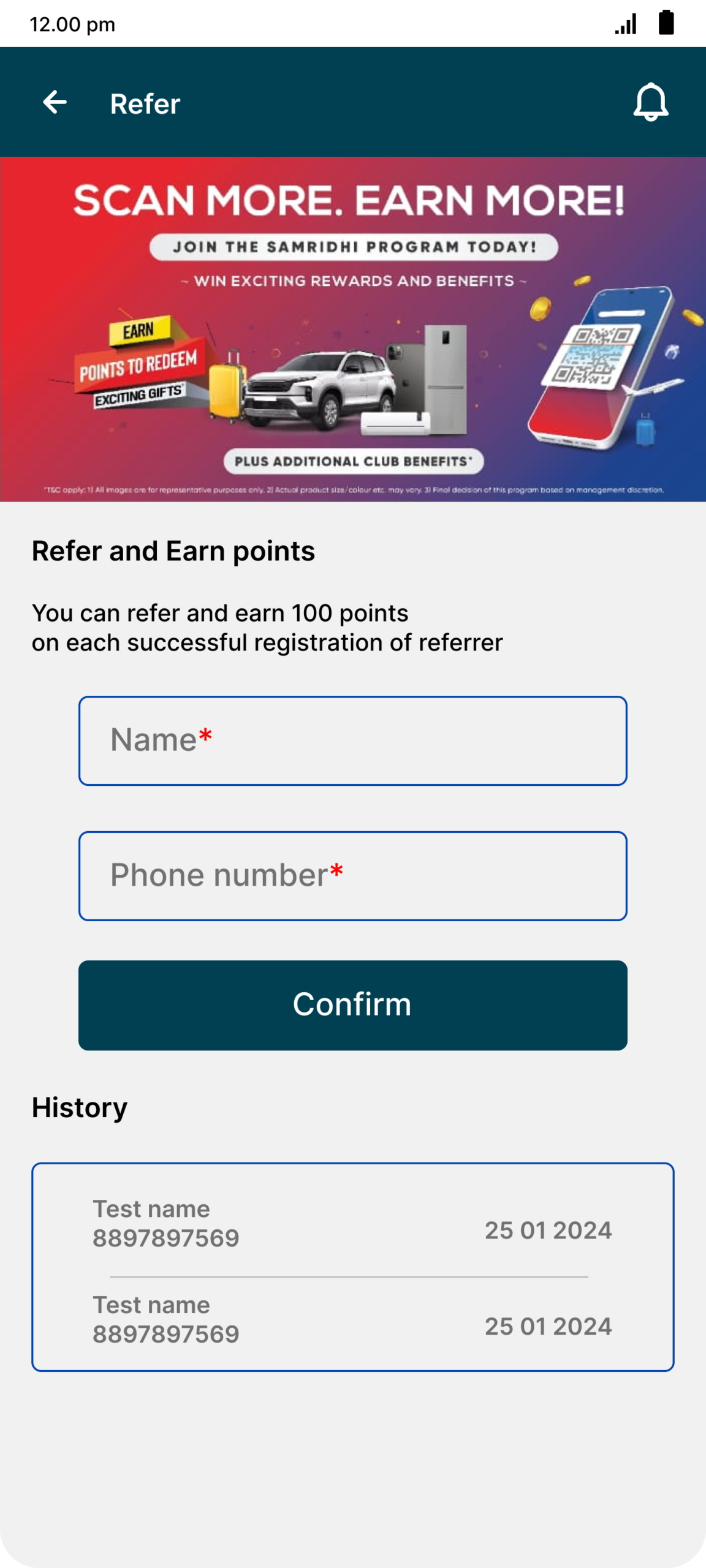Image resolution: width=706 pixels, height=1568 pixels.
Task: Focus the Name input field
Action: click(x=353, y=741)
